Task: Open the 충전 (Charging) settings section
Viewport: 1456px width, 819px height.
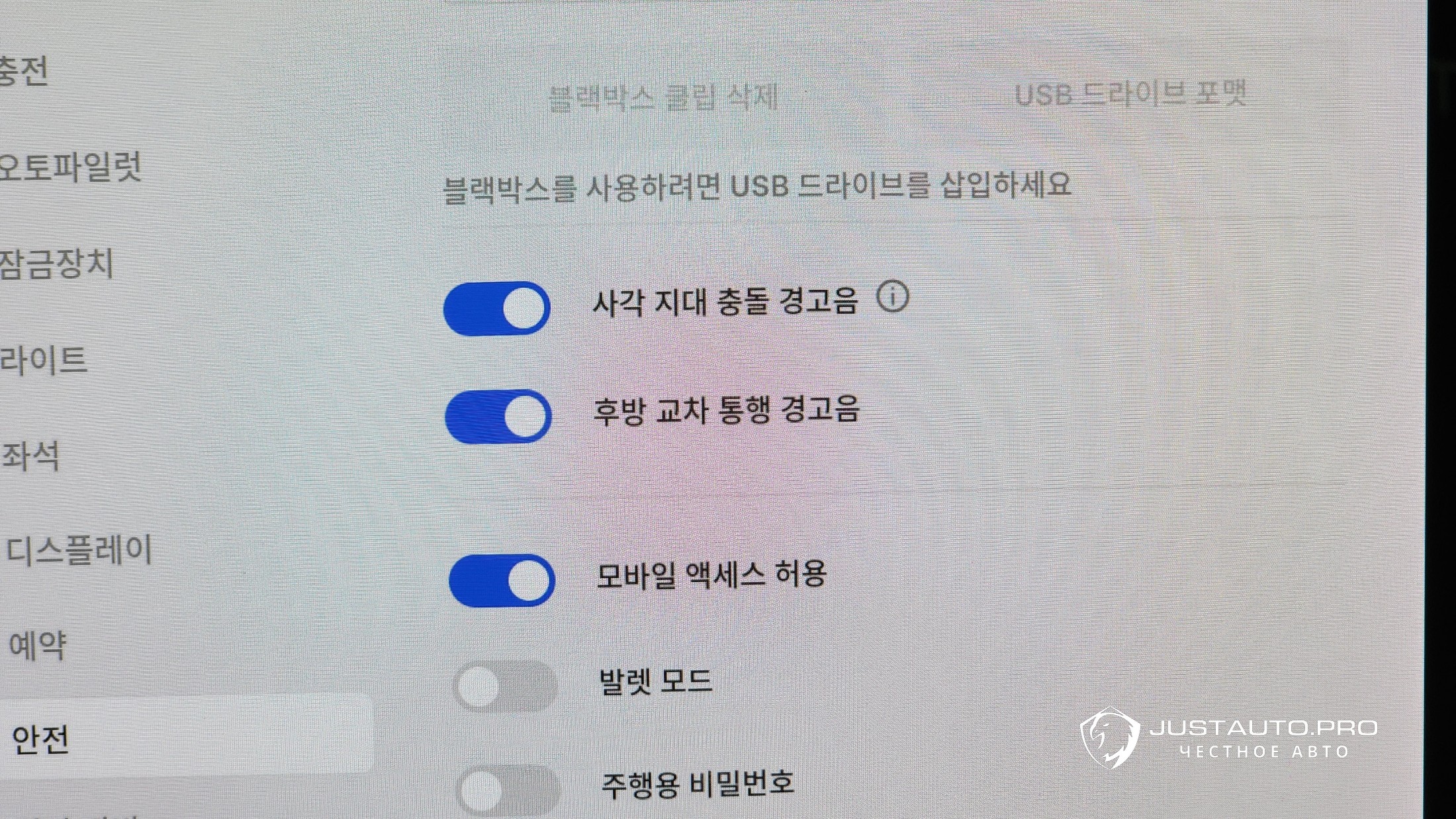Action: (x=24, y=70)
